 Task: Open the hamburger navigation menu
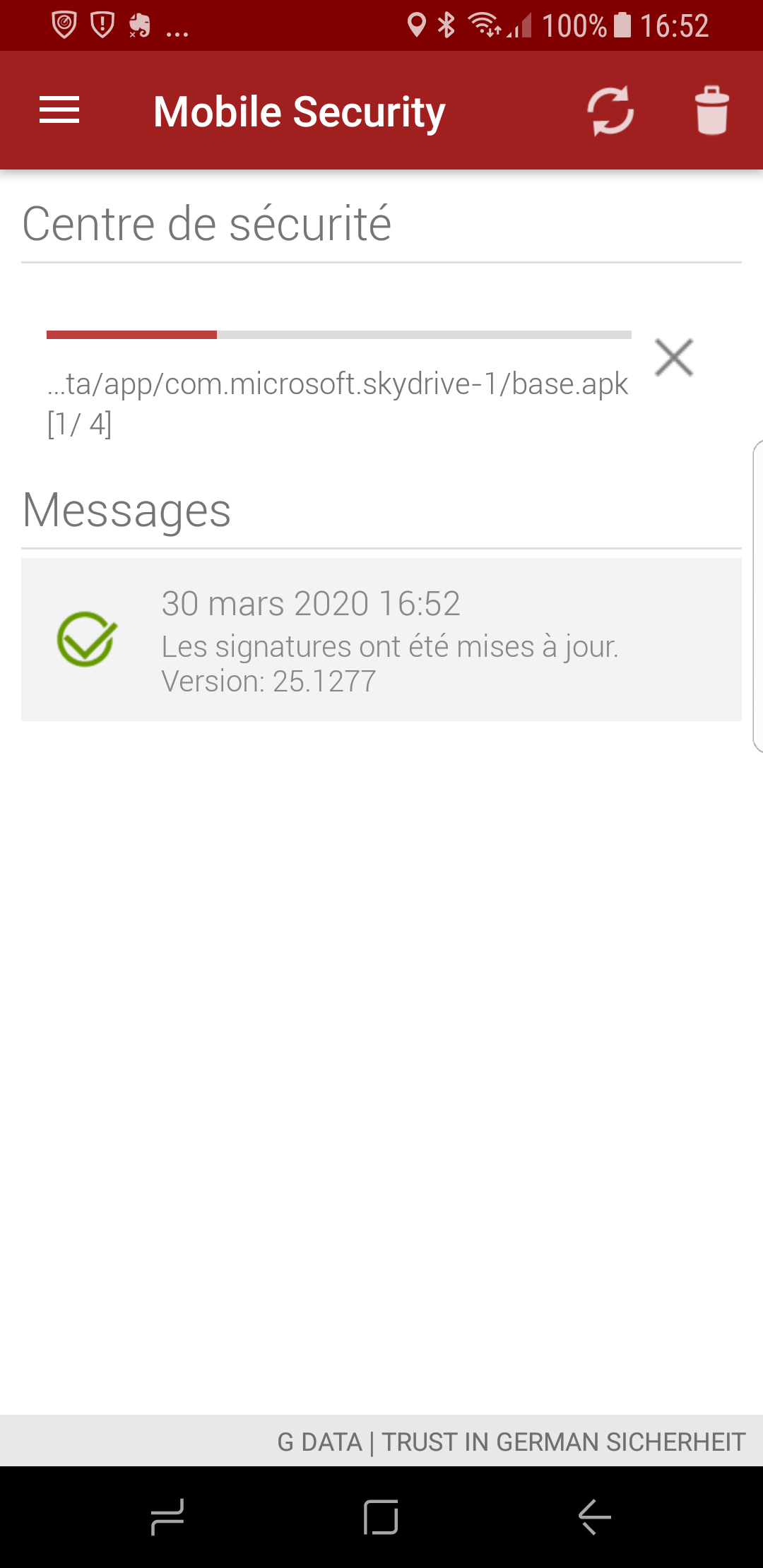(x=59, y=110)
